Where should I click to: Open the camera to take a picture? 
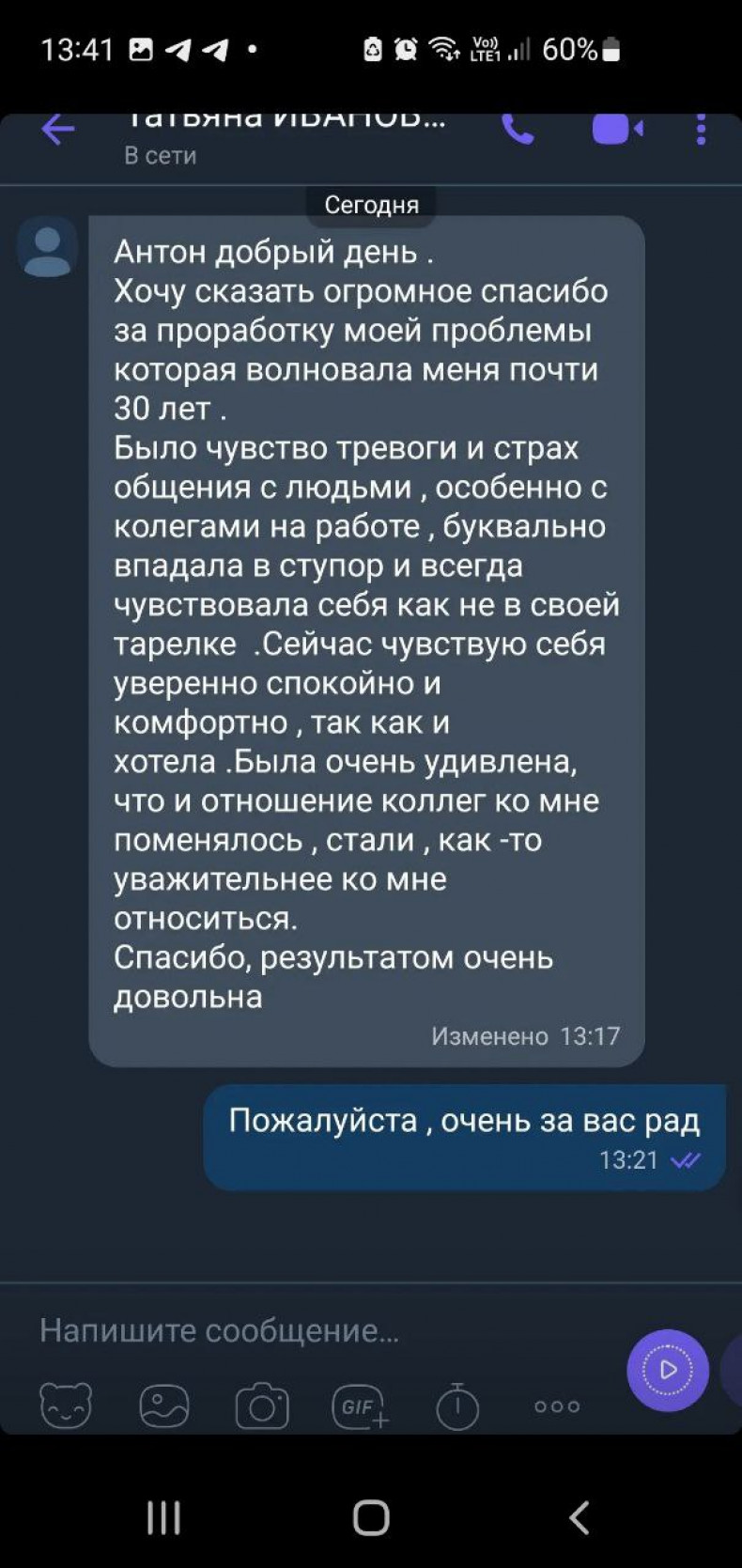[x=262, y=1406]
